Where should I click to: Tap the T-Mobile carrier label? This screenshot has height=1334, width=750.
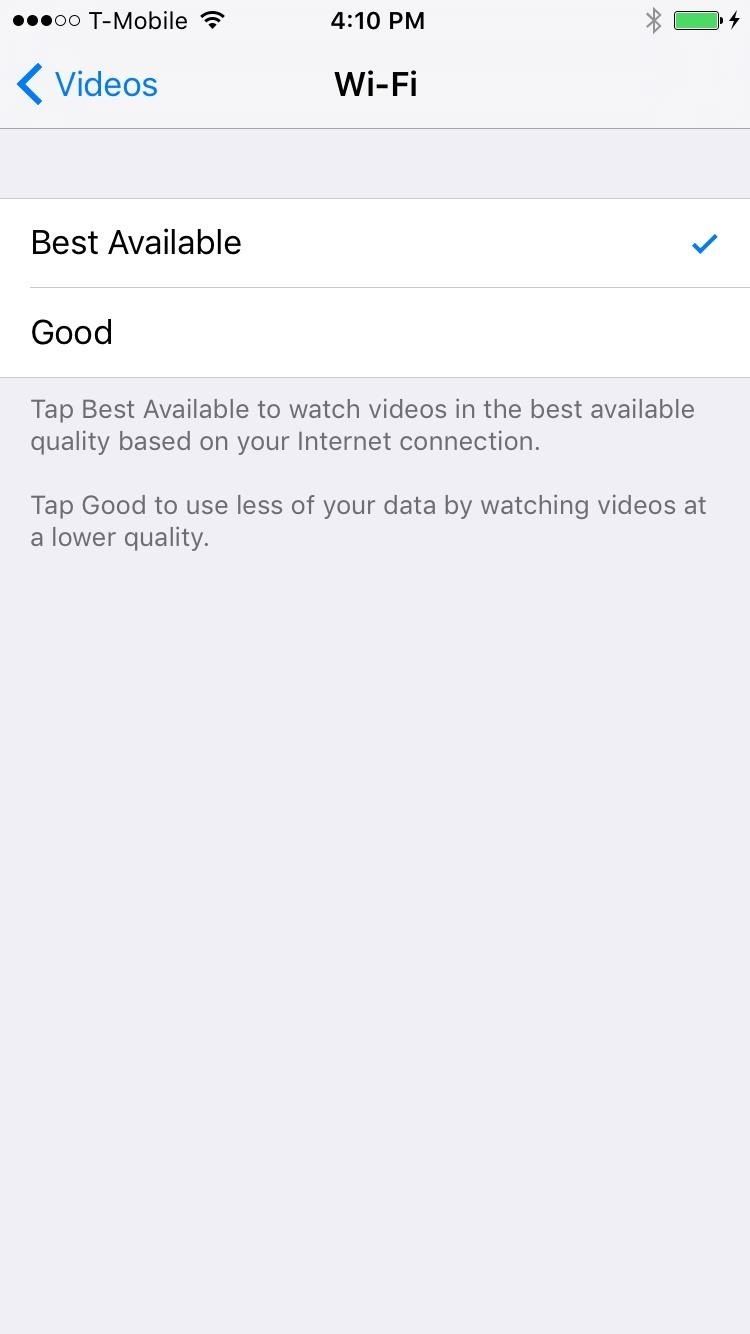(x=138, y=19)
